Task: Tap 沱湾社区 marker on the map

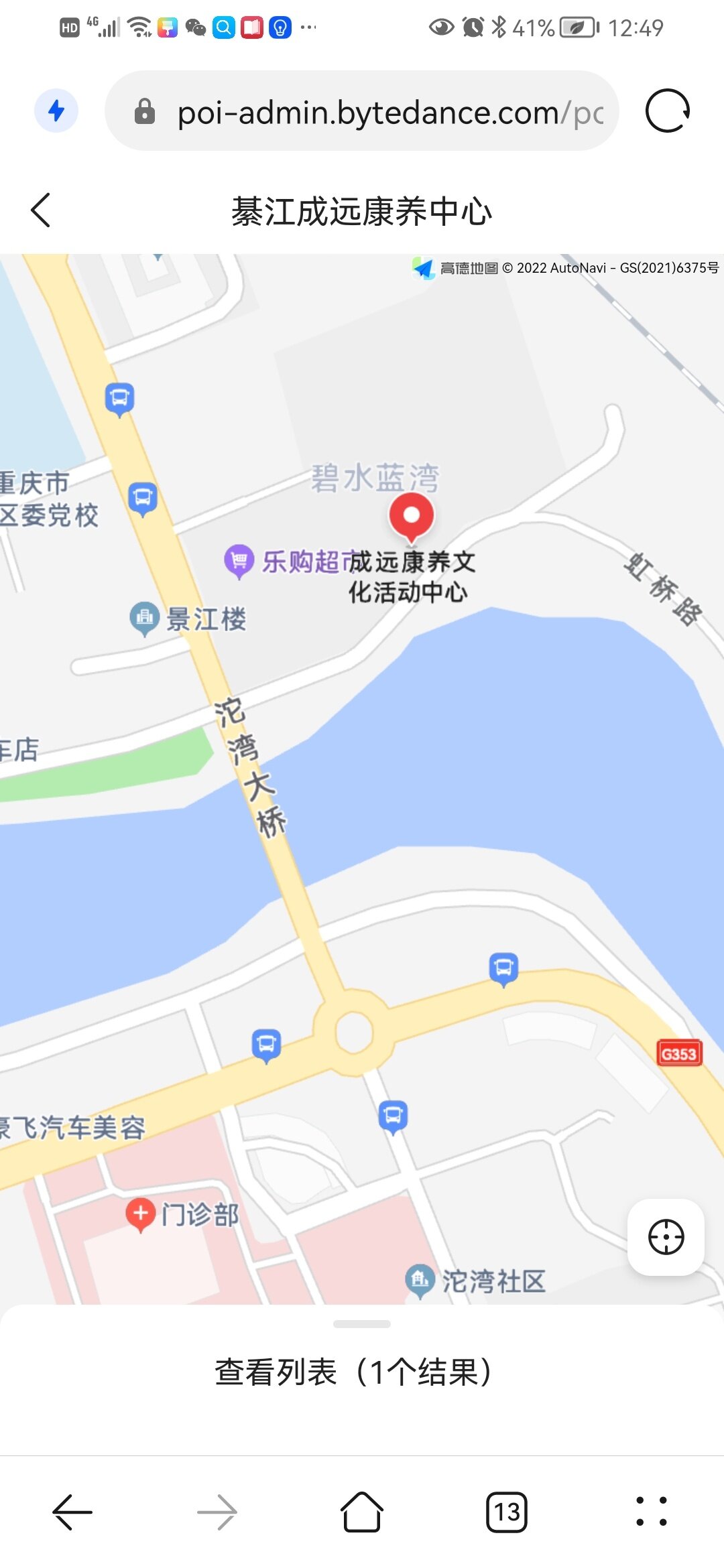Action: (420, 1280)
